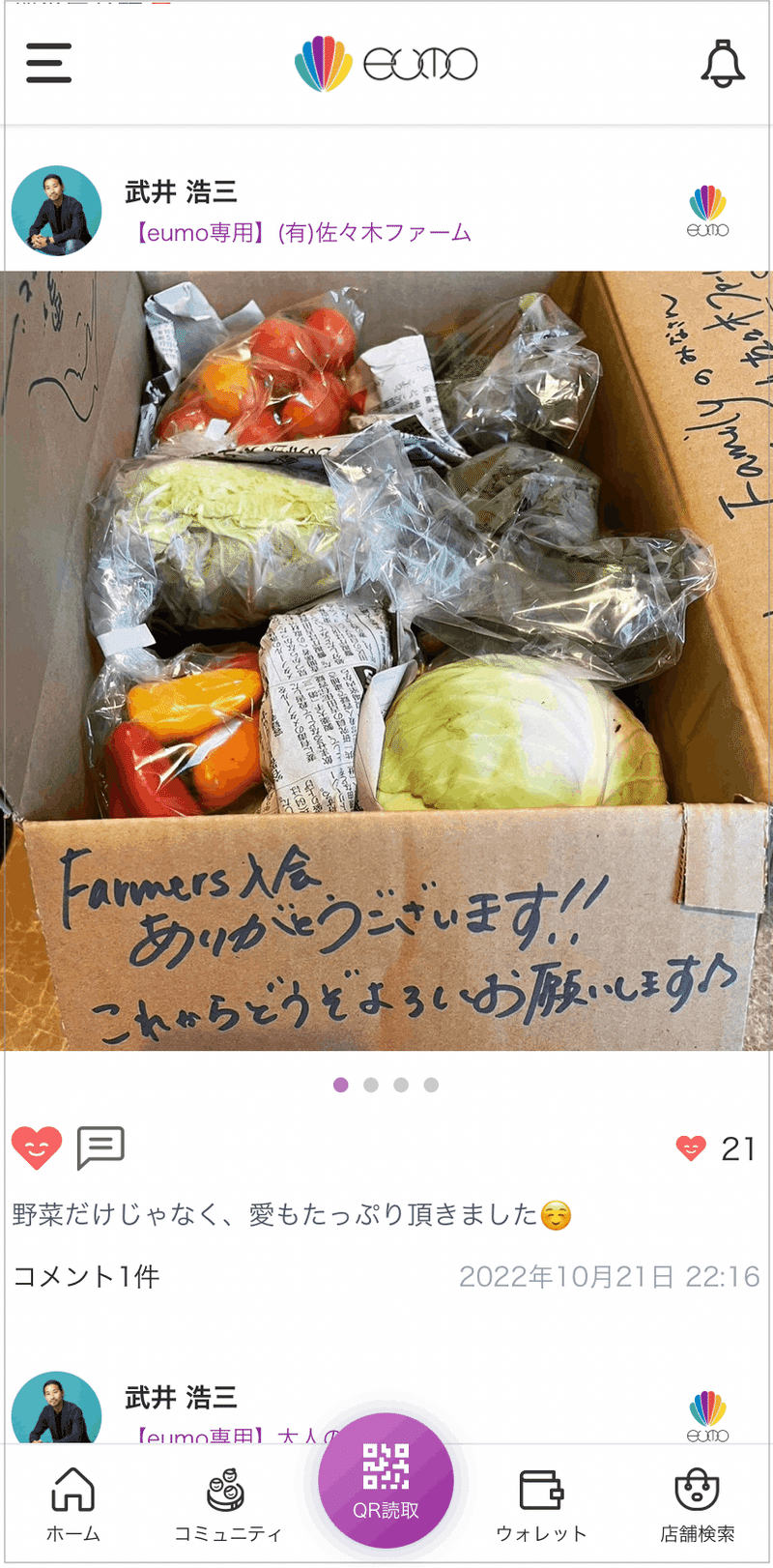This screenshot has height=1568, width=773.
Task: Like the vegetable box post
Action: tap(37, 1148)
